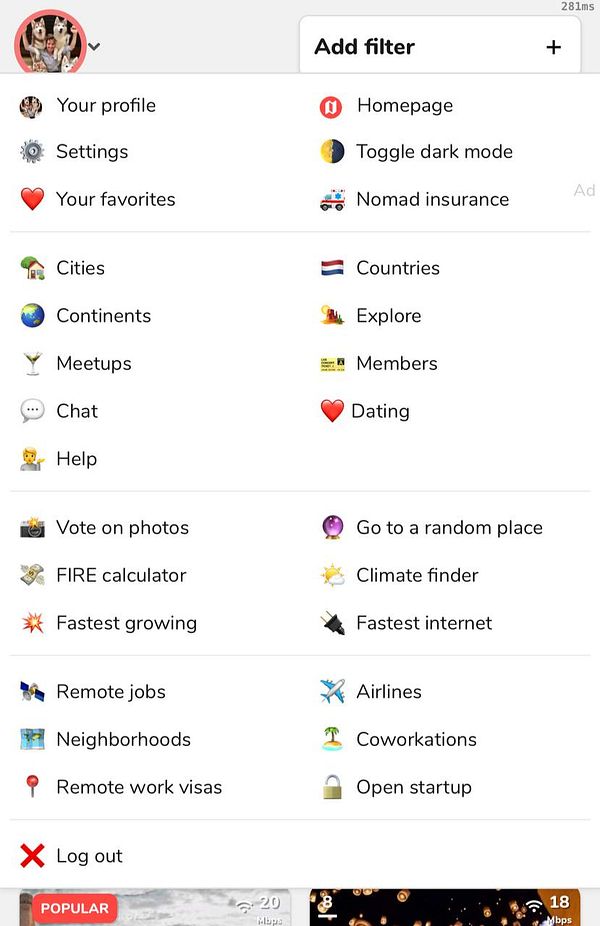Open the Chat menu item
Screen dimensions: 600x926
coord(76,411)
